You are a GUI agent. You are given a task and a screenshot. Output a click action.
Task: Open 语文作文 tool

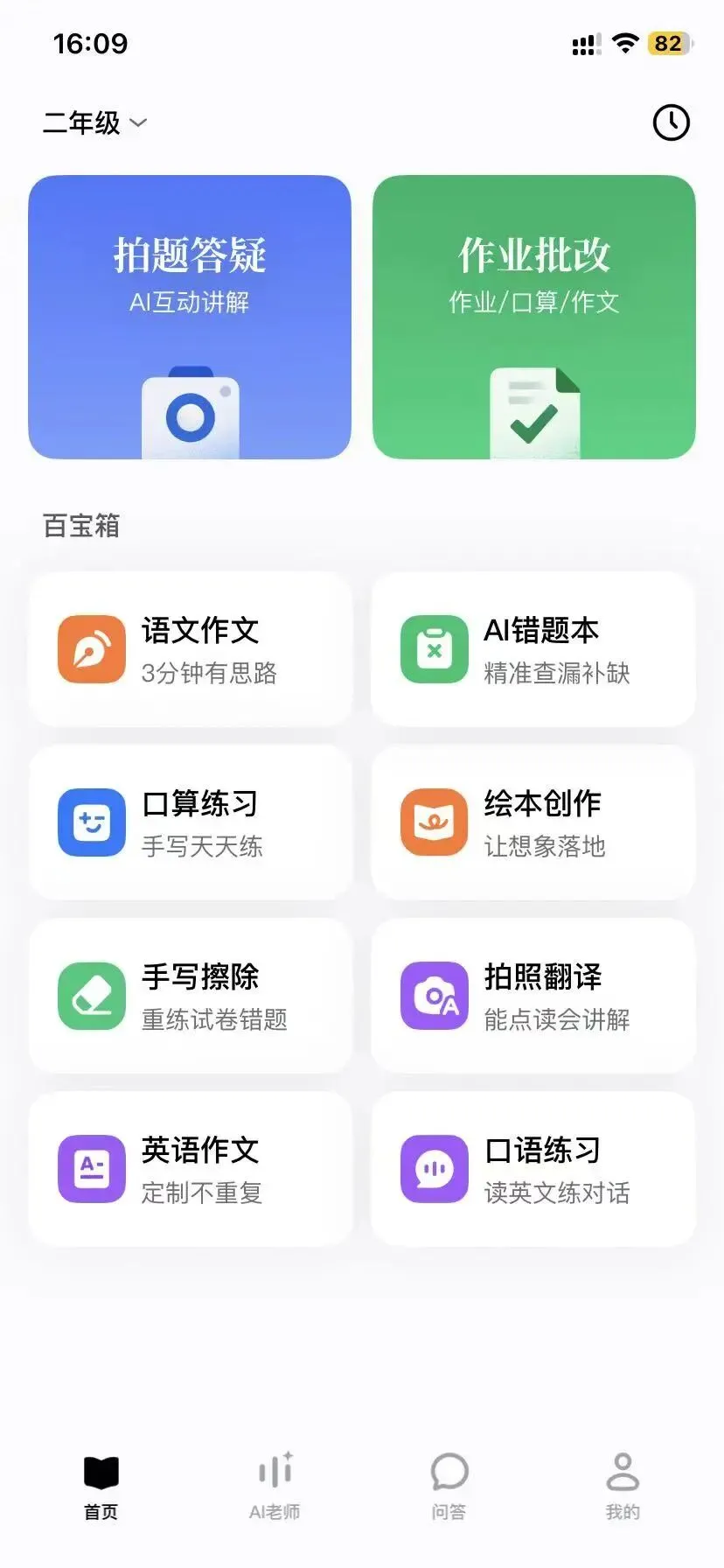[x=191, y=649]
